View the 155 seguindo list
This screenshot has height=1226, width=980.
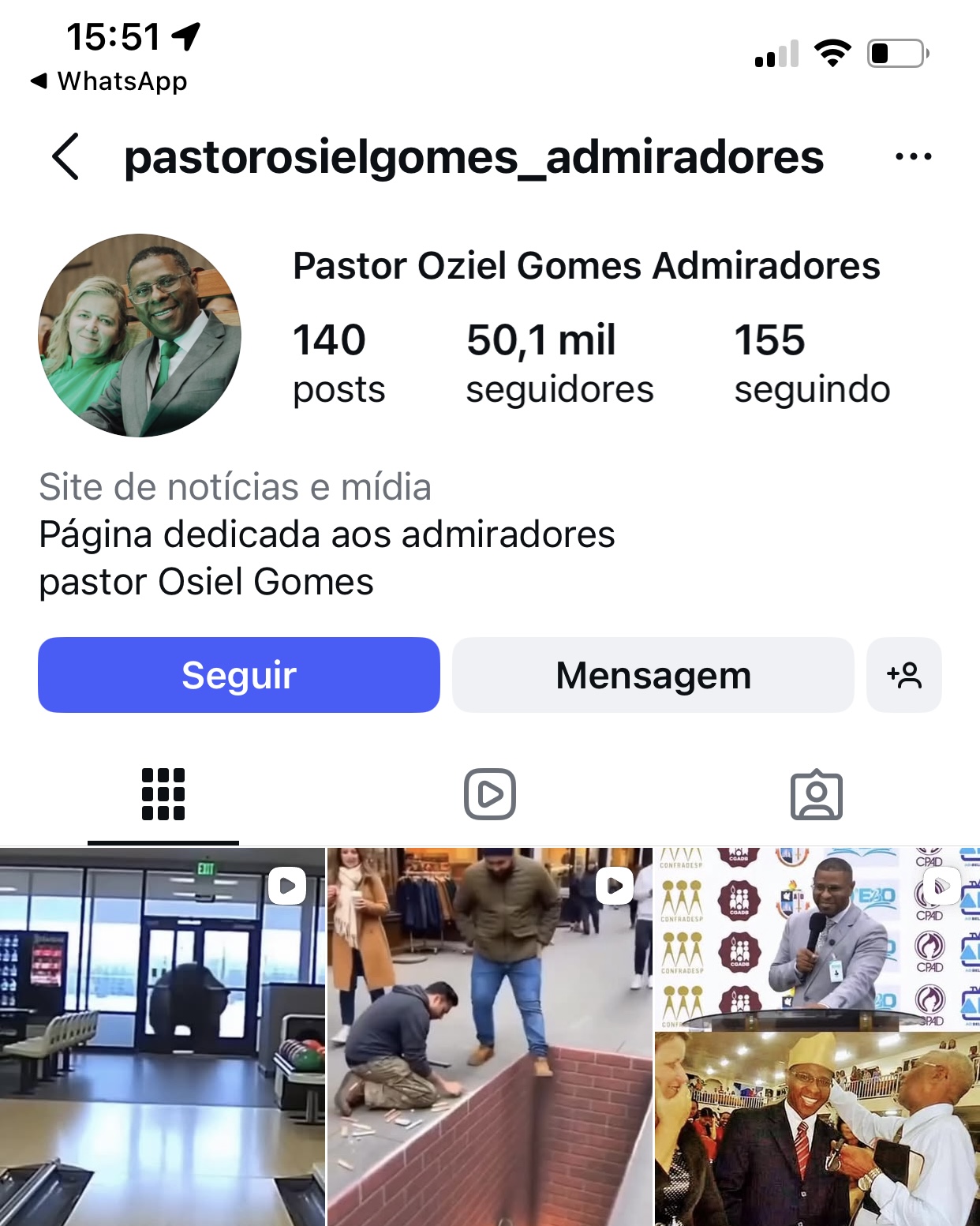point(811,363)
